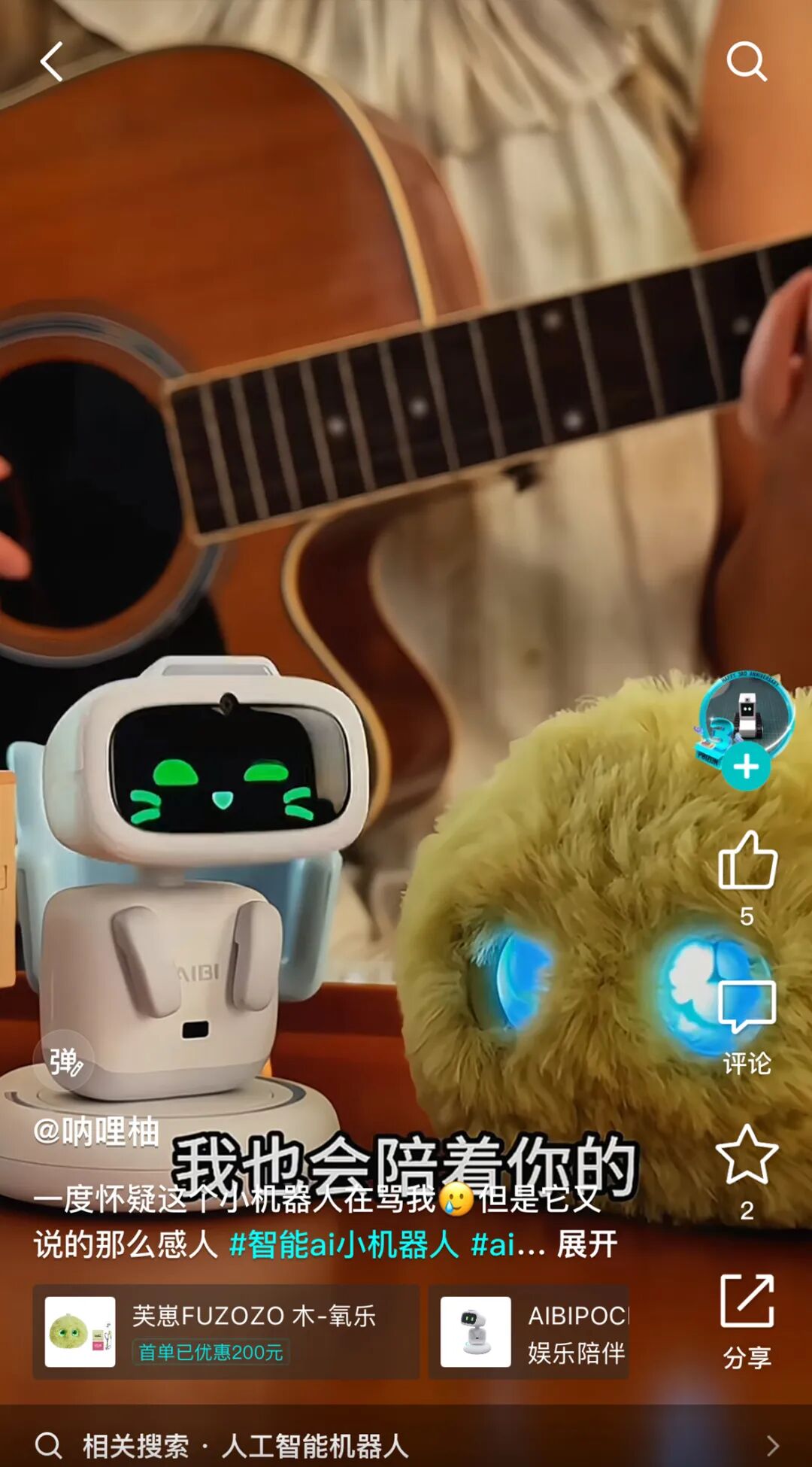Open the creator's profile avatar
812x1467 pixels.
[746, 715]
